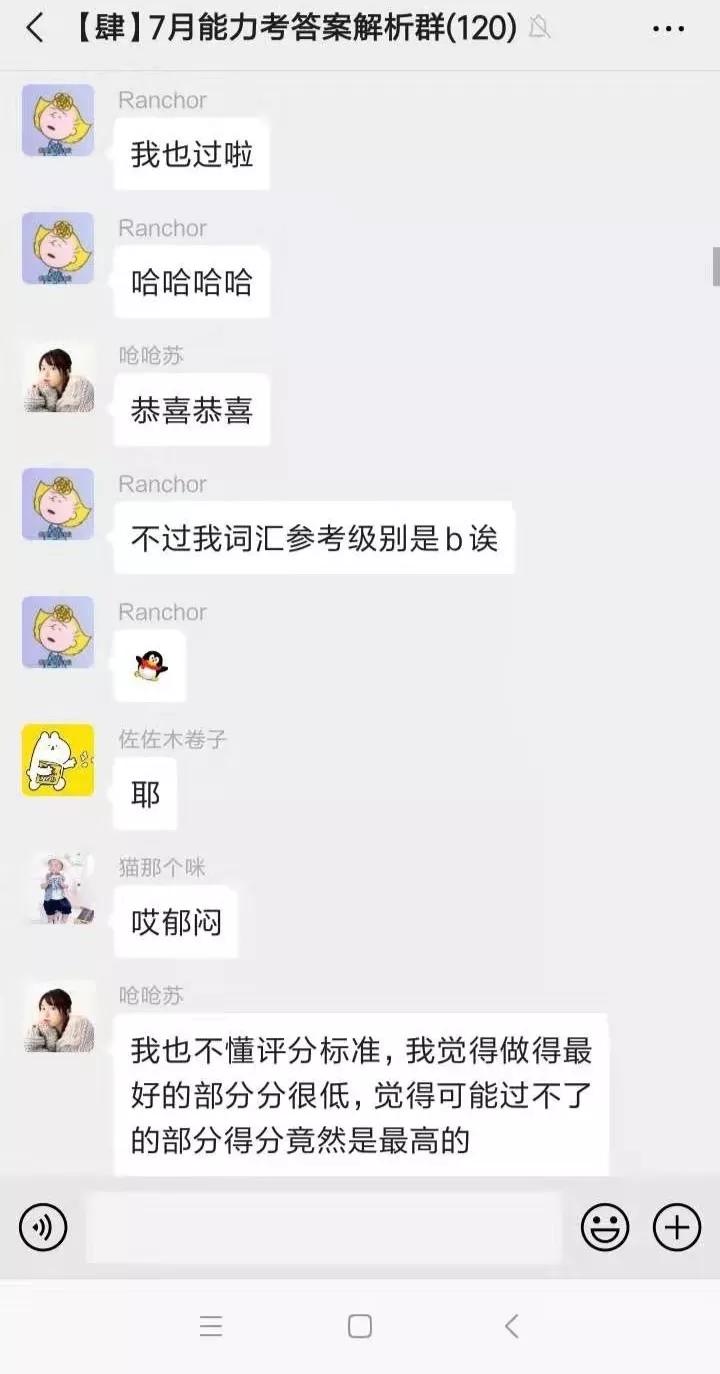720x1374 pixels.
Task: Select the '哈哈哈哈' chat bubble
Action: click(x=191, y=282)
